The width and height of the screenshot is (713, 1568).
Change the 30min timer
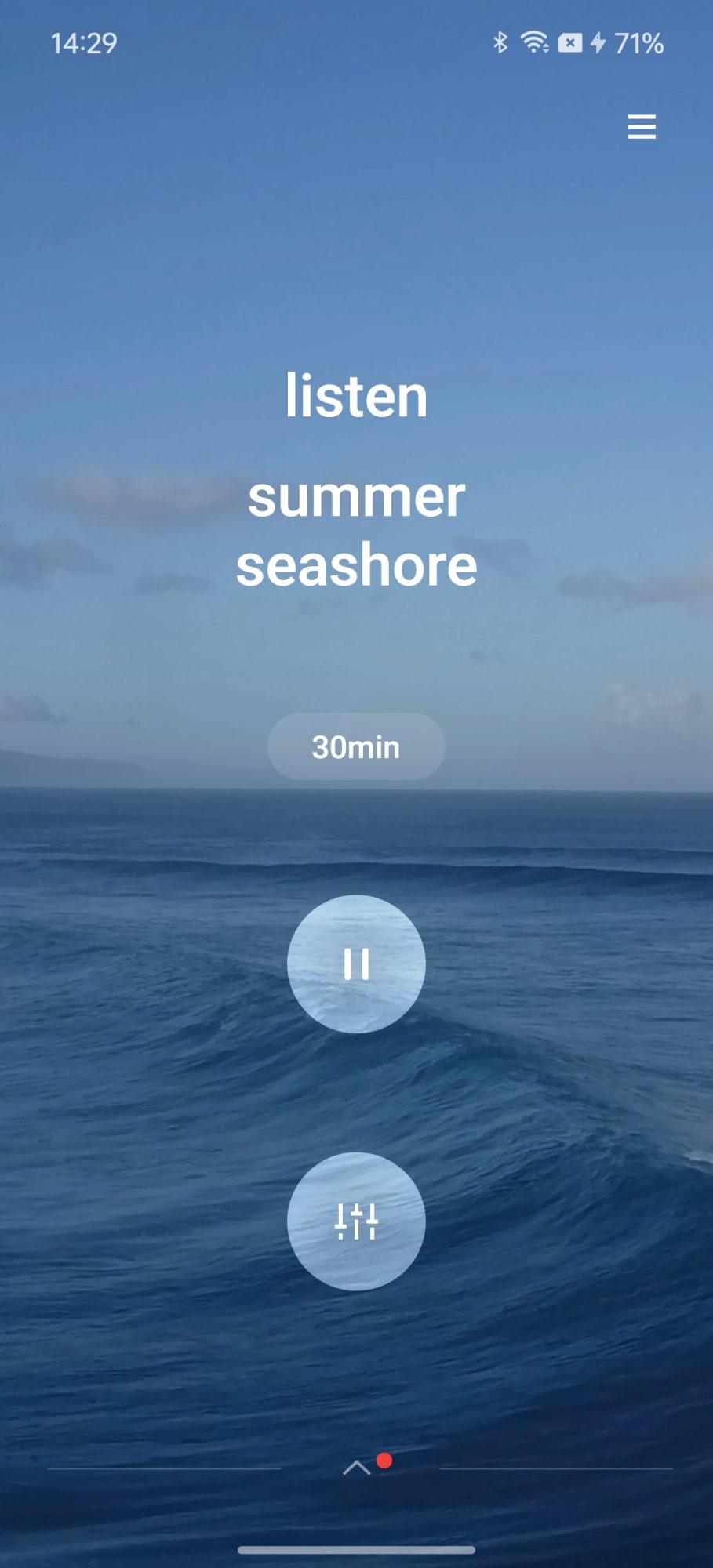(356, 746)
